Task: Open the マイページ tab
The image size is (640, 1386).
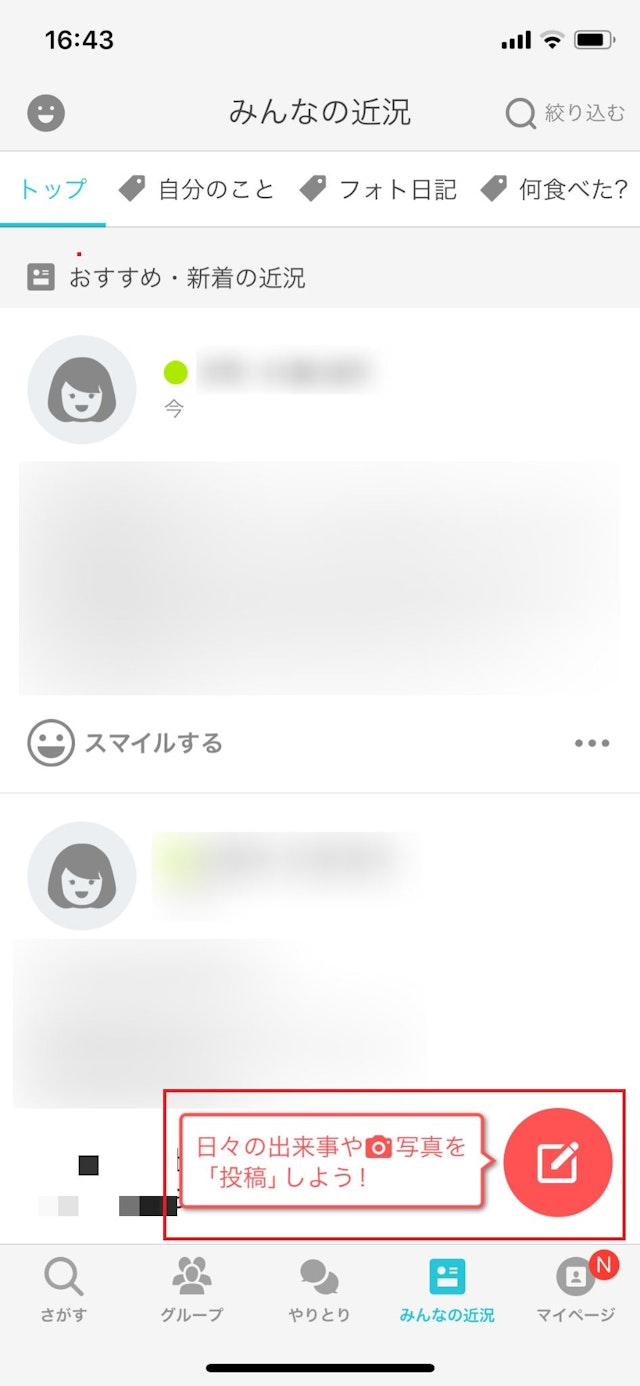Action: (x=575, y=1290)
